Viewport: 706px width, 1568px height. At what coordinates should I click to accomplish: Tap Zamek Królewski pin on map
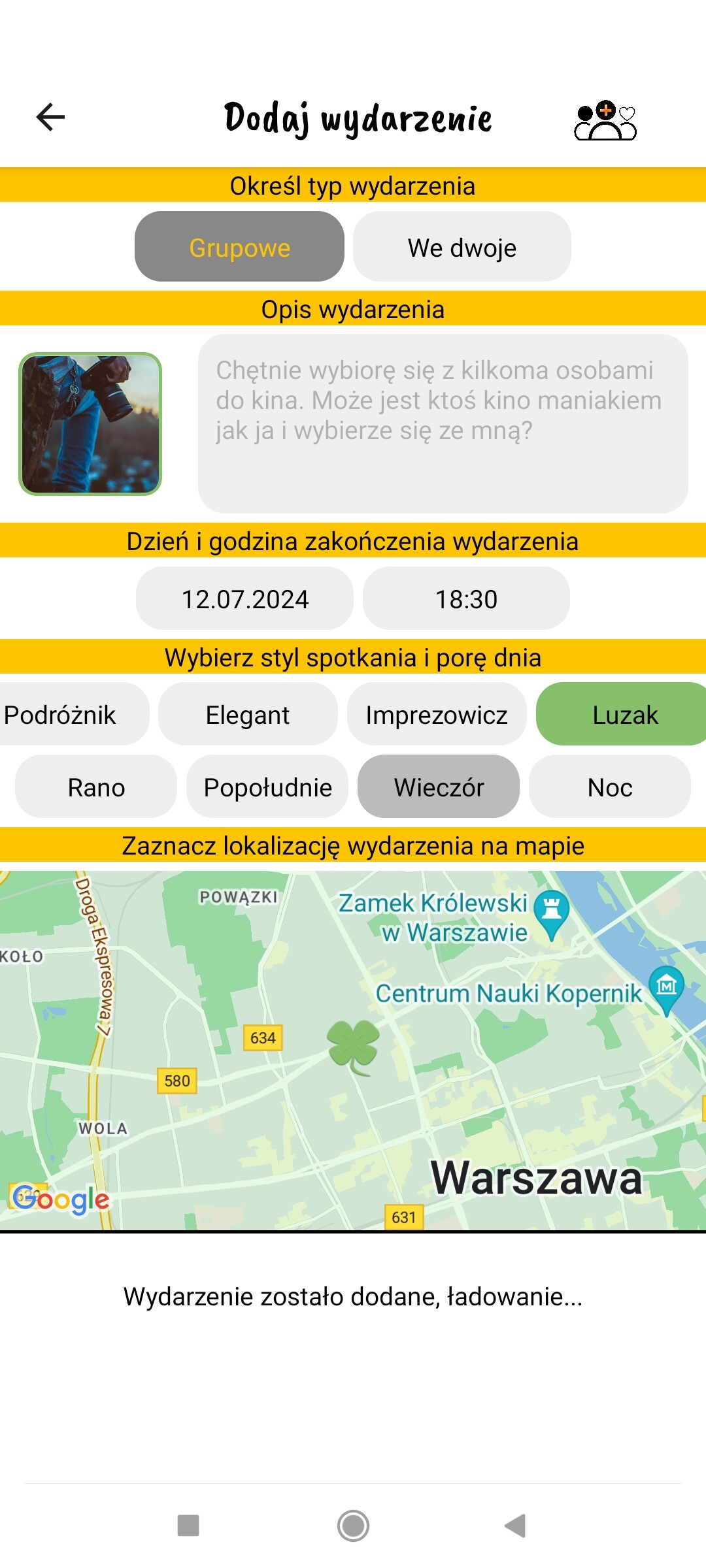click(x=552, y=913)
